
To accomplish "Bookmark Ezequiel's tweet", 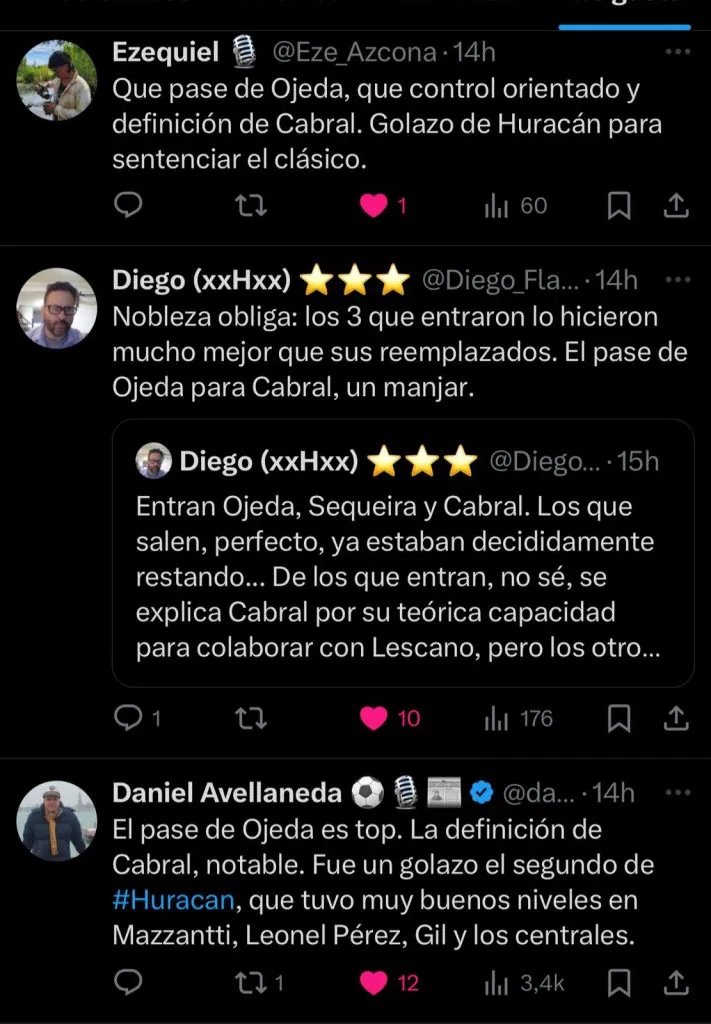I will (x=619, y=206).
